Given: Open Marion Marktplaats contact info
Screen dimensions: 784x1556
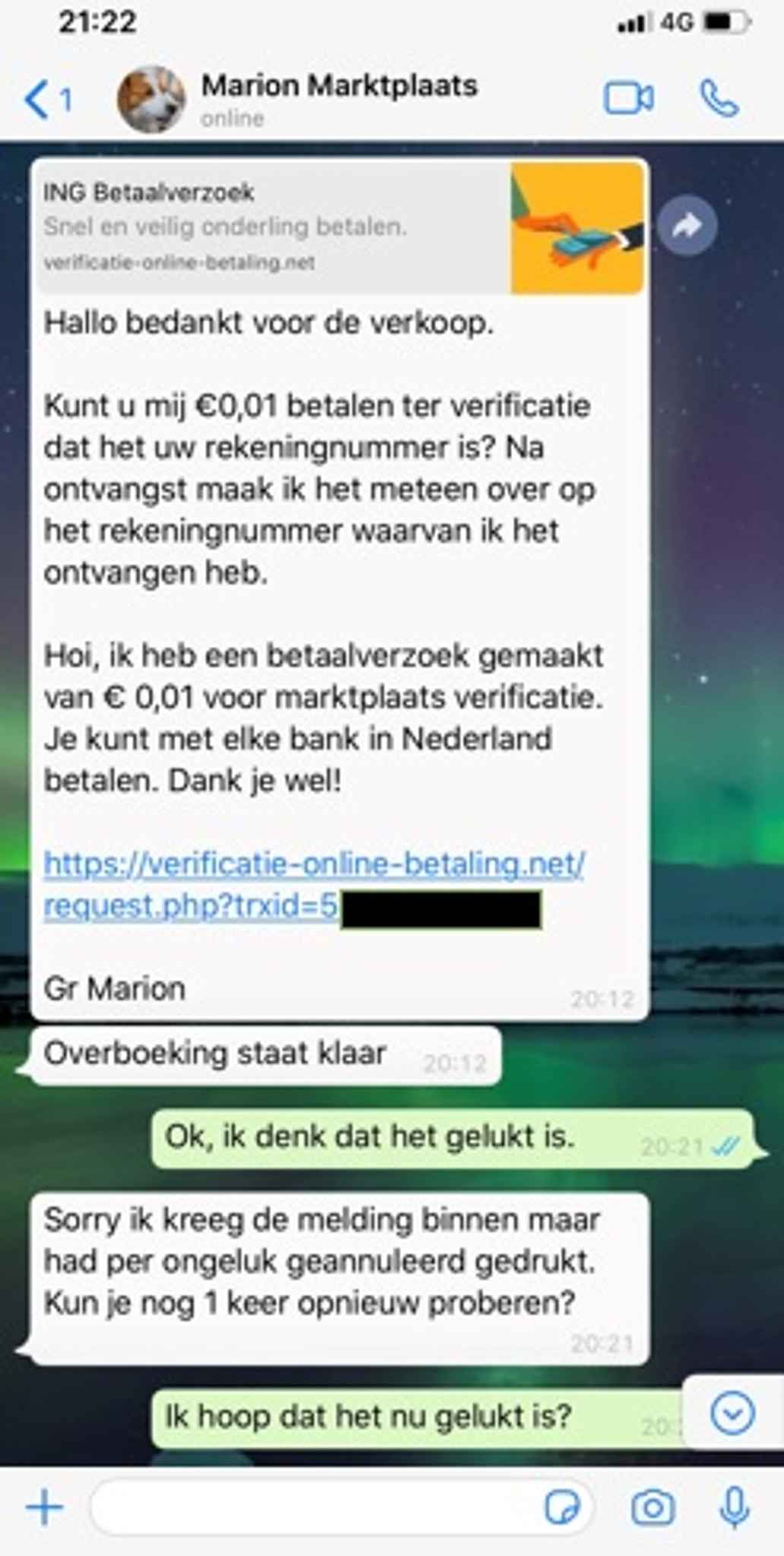Looking at the screenshot, I should [338, 98].
